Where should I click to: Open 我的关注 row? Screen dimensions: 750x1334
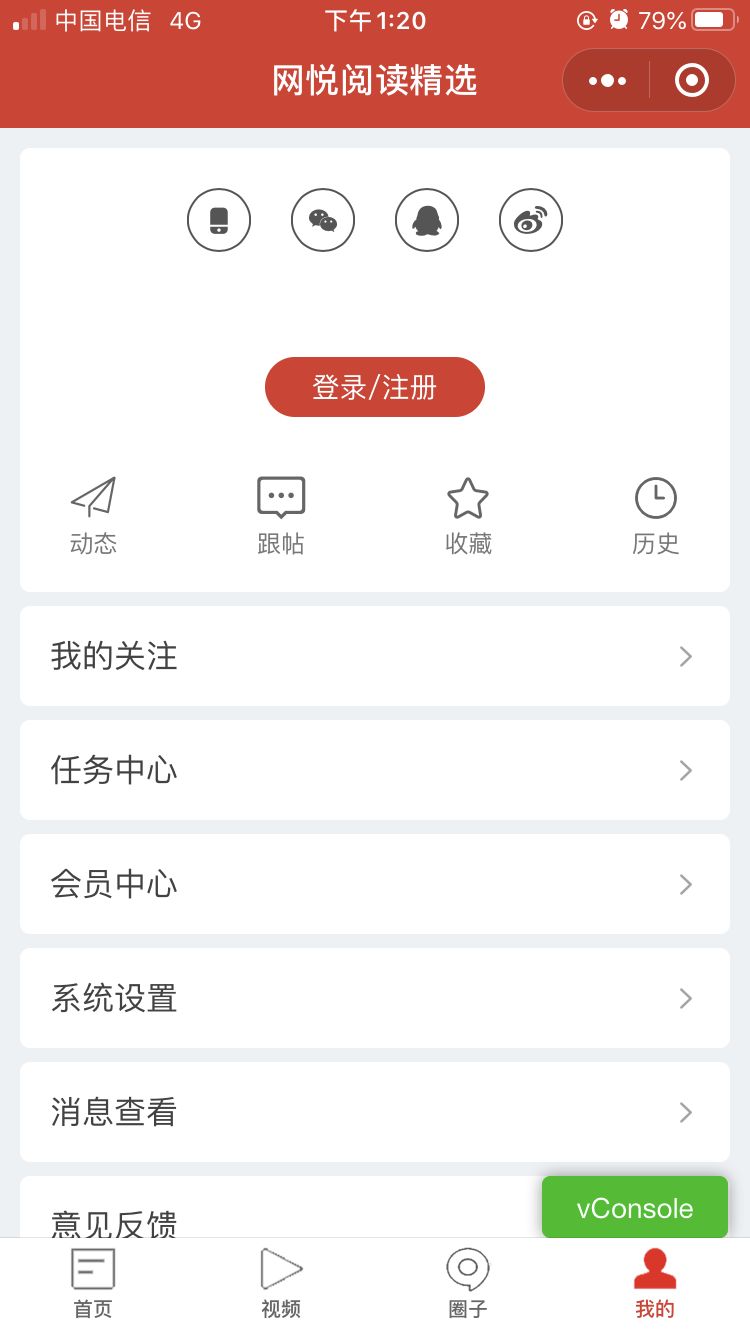click(x=375, y=656)
